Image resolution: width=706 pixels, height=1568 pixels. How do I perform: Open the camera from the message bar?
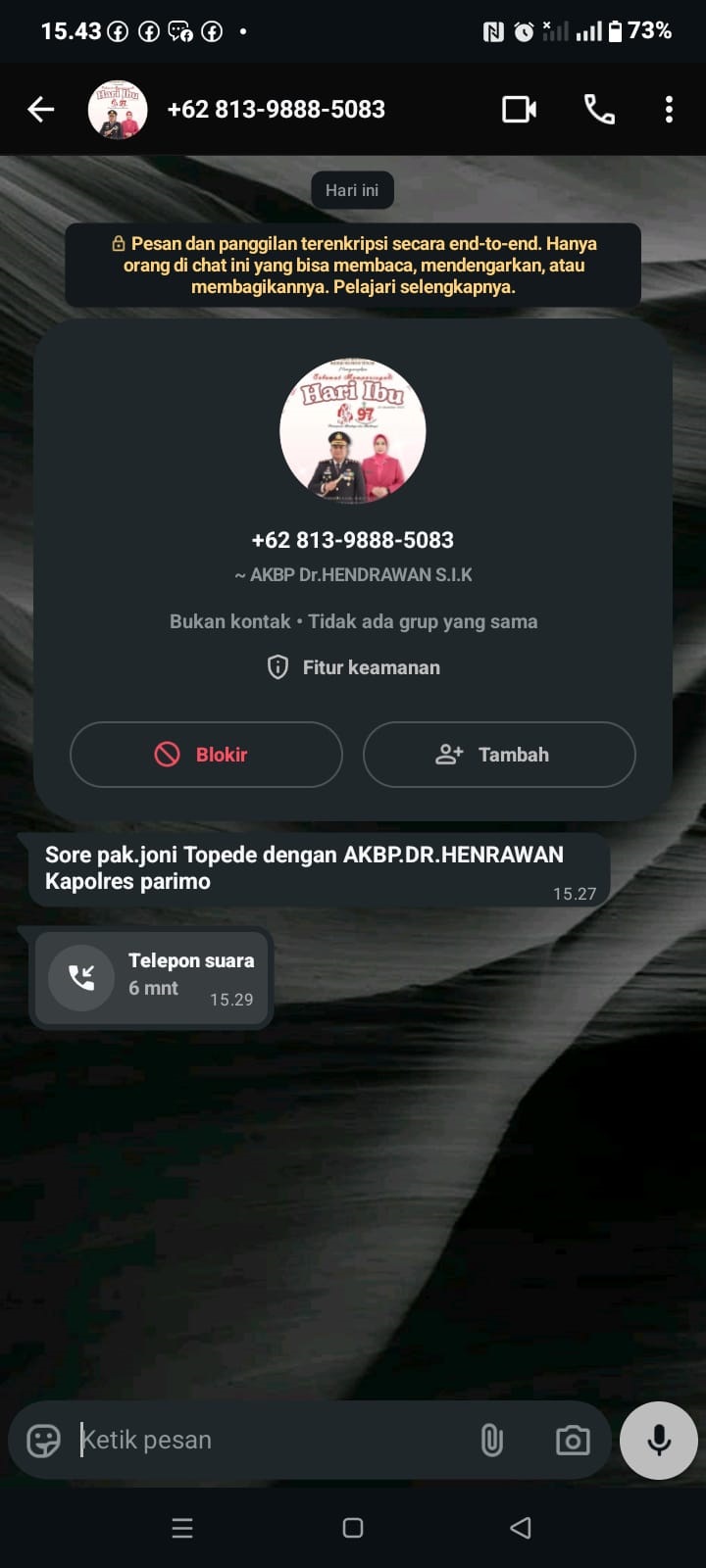tap(573, 1440)
